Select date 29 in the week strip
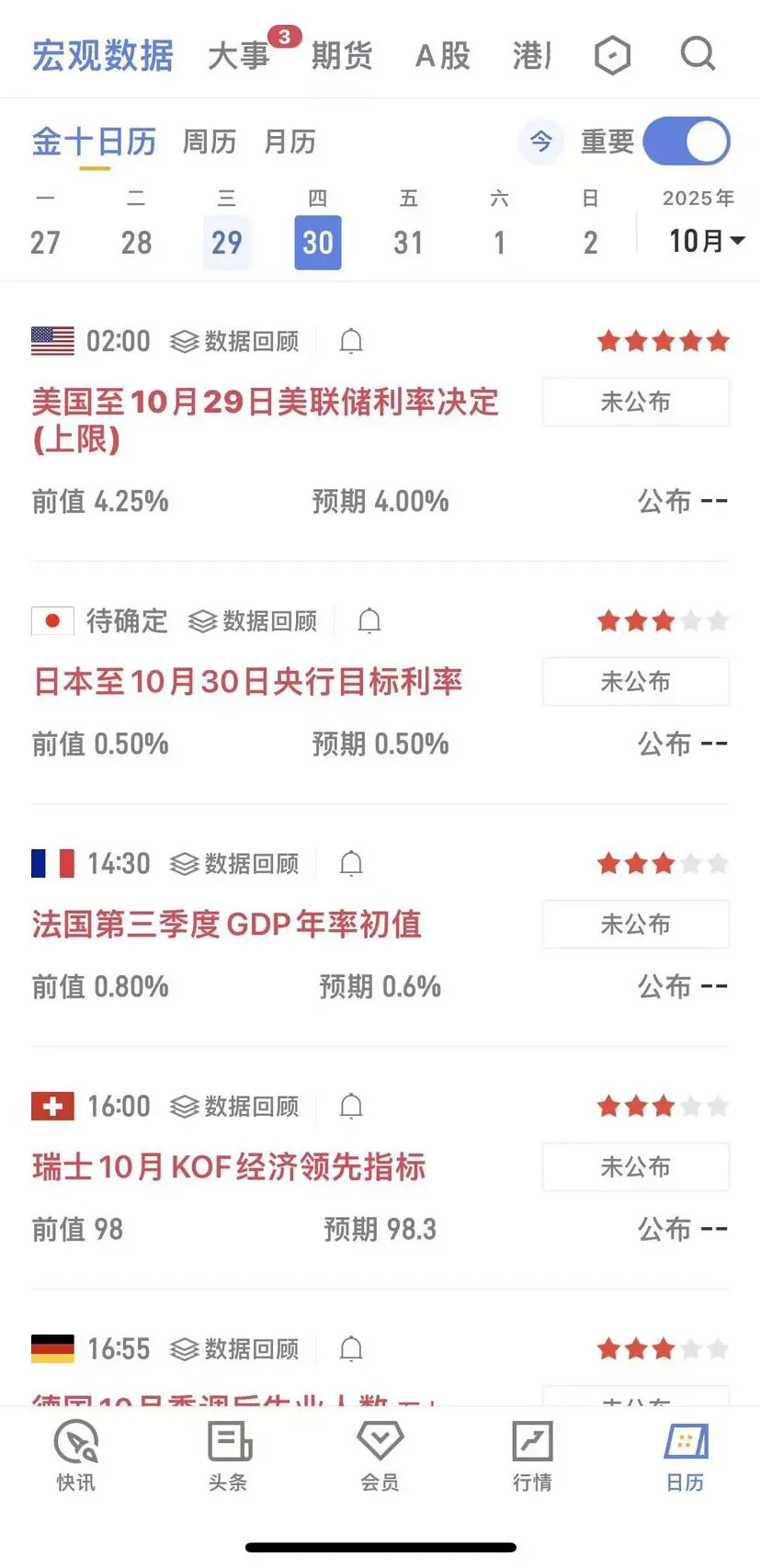The width and height of the screenshot is (761, 1568). [x=226, y=242]
